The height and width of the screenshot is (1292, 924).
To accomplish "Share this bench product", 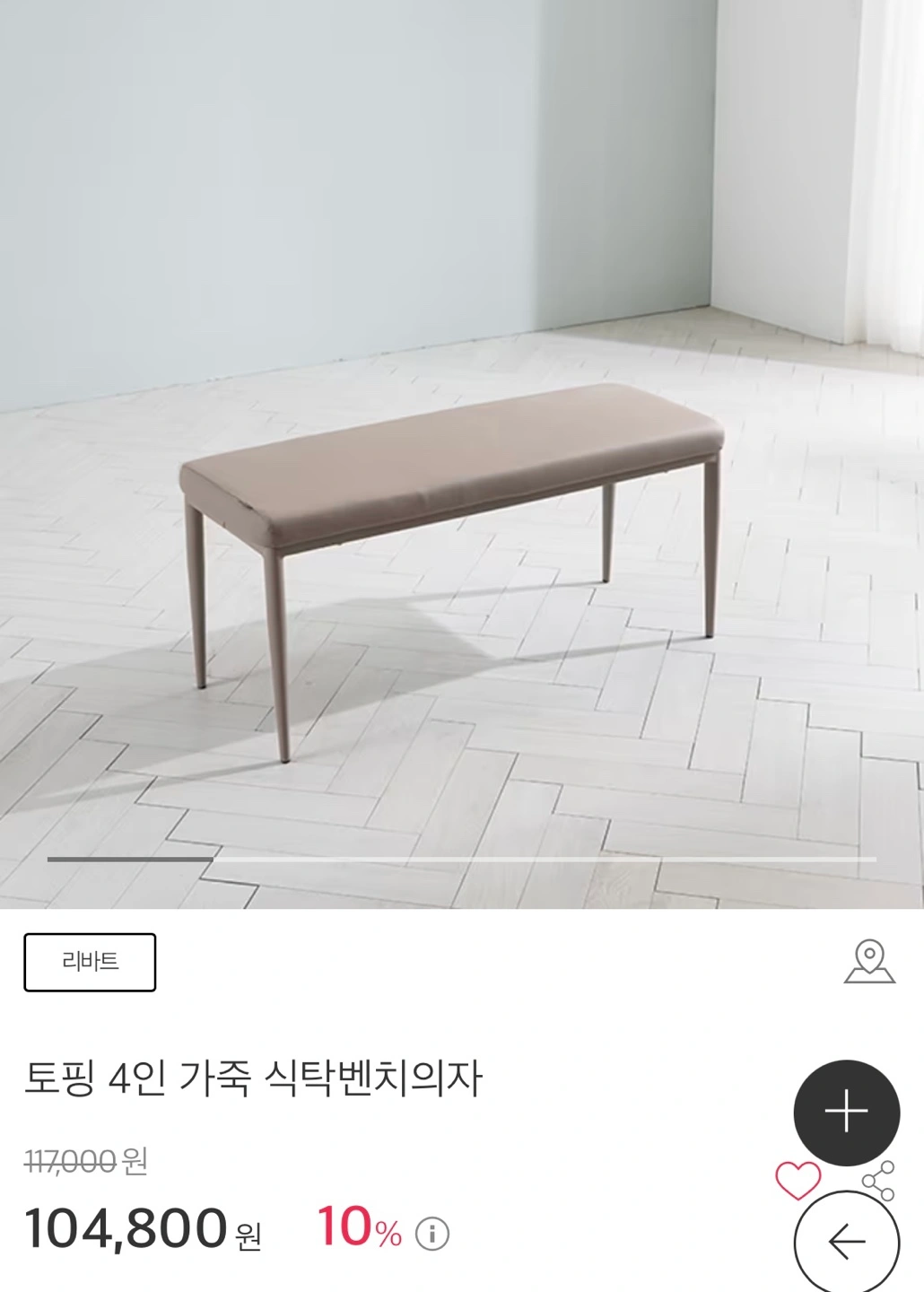I will 878,1180.
